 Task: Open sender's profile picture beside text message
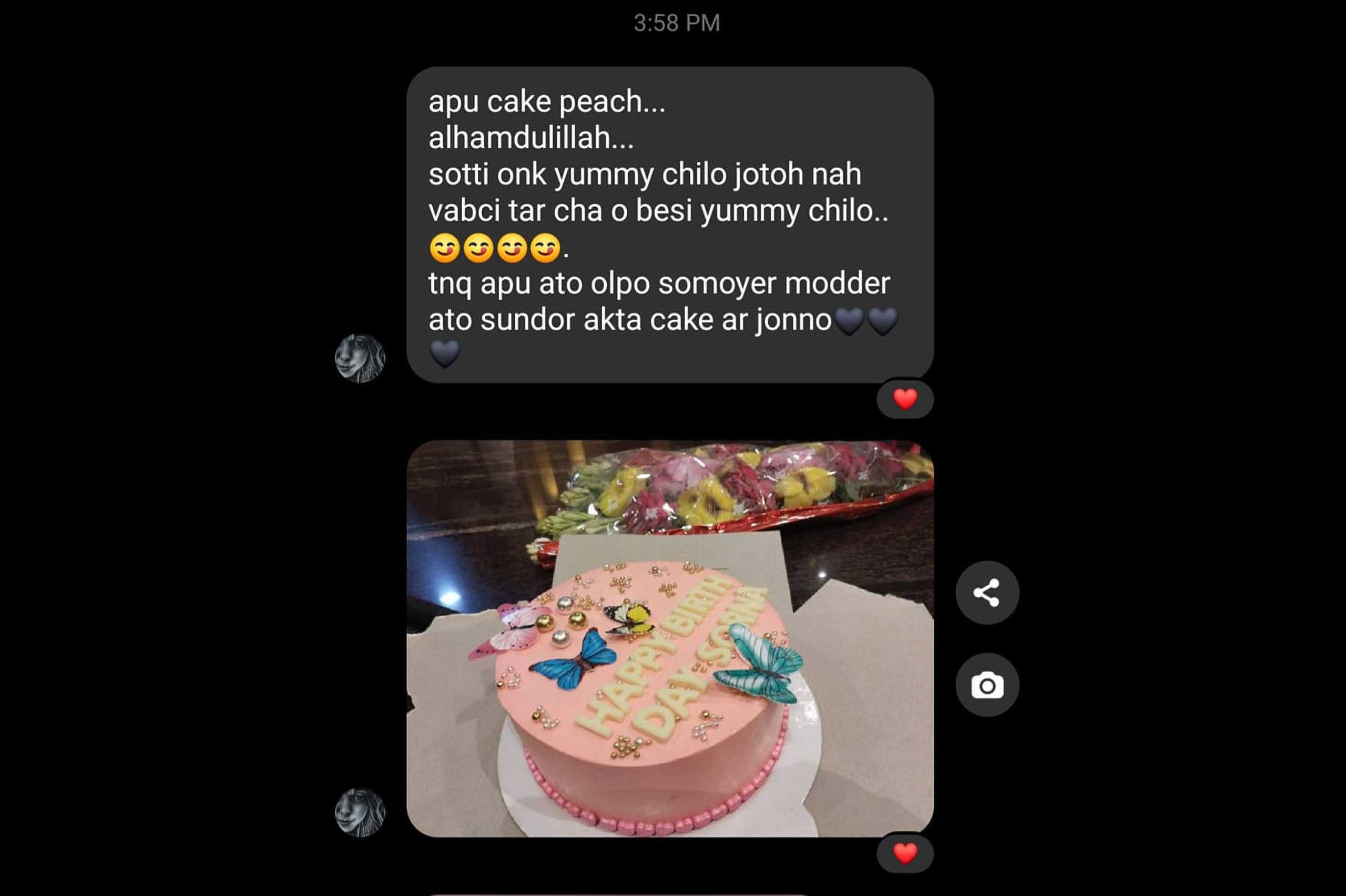point(360,358)
